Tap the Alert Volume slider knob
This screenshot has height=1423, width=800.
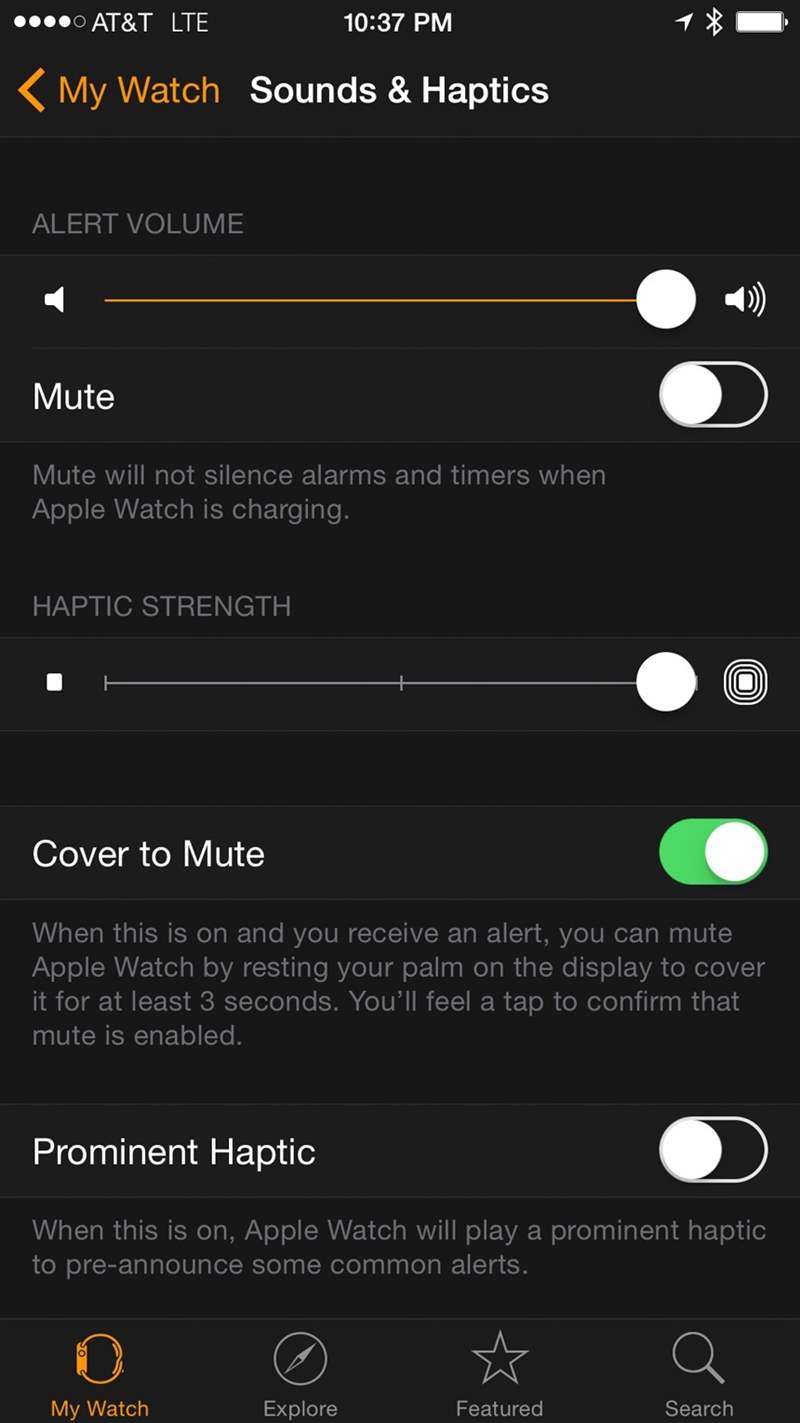[x=665, y=299]
